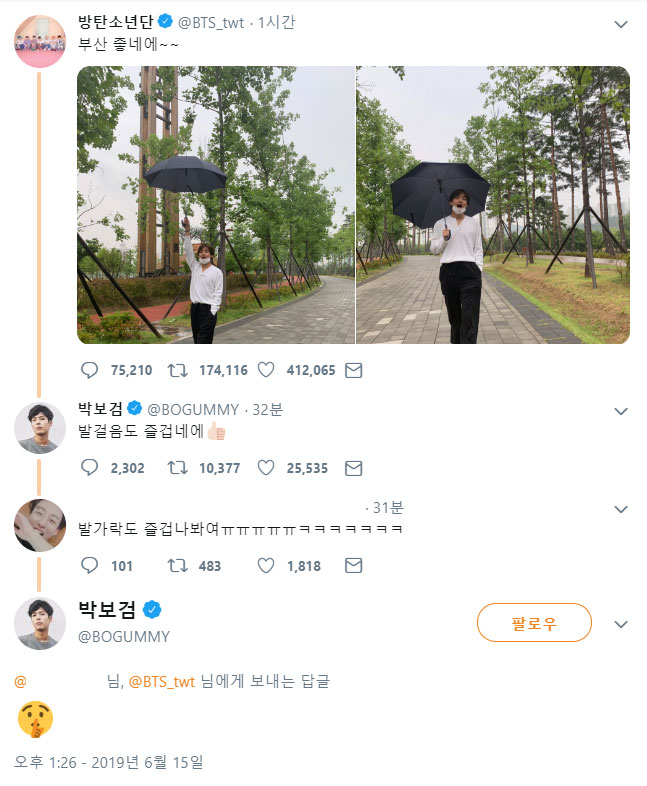Share the 발가락도 즐겁나봐여 reply by message
The width and height of the screenshot is (647, 786).
tap(352, 566)
